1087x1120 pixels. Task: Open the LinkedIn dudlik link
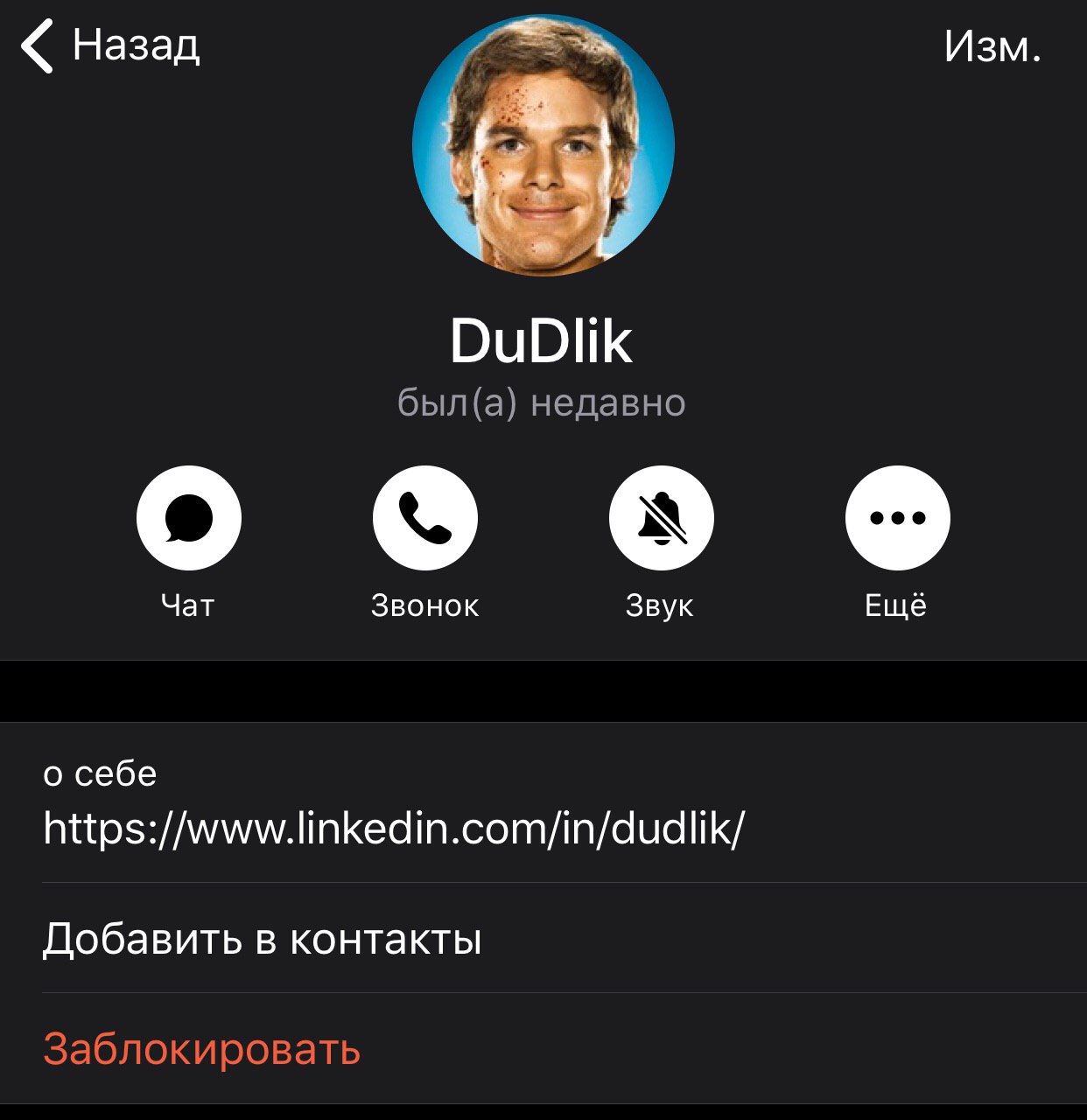tap(394, 827)
